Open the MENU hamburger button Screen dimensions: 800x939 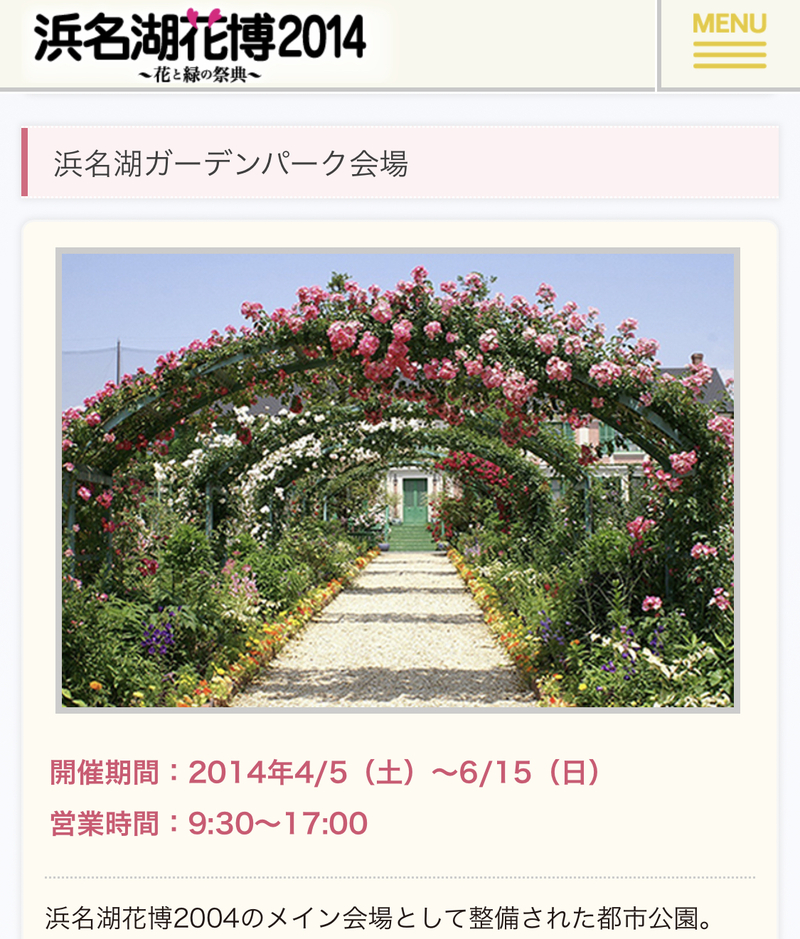click(729, 42)
